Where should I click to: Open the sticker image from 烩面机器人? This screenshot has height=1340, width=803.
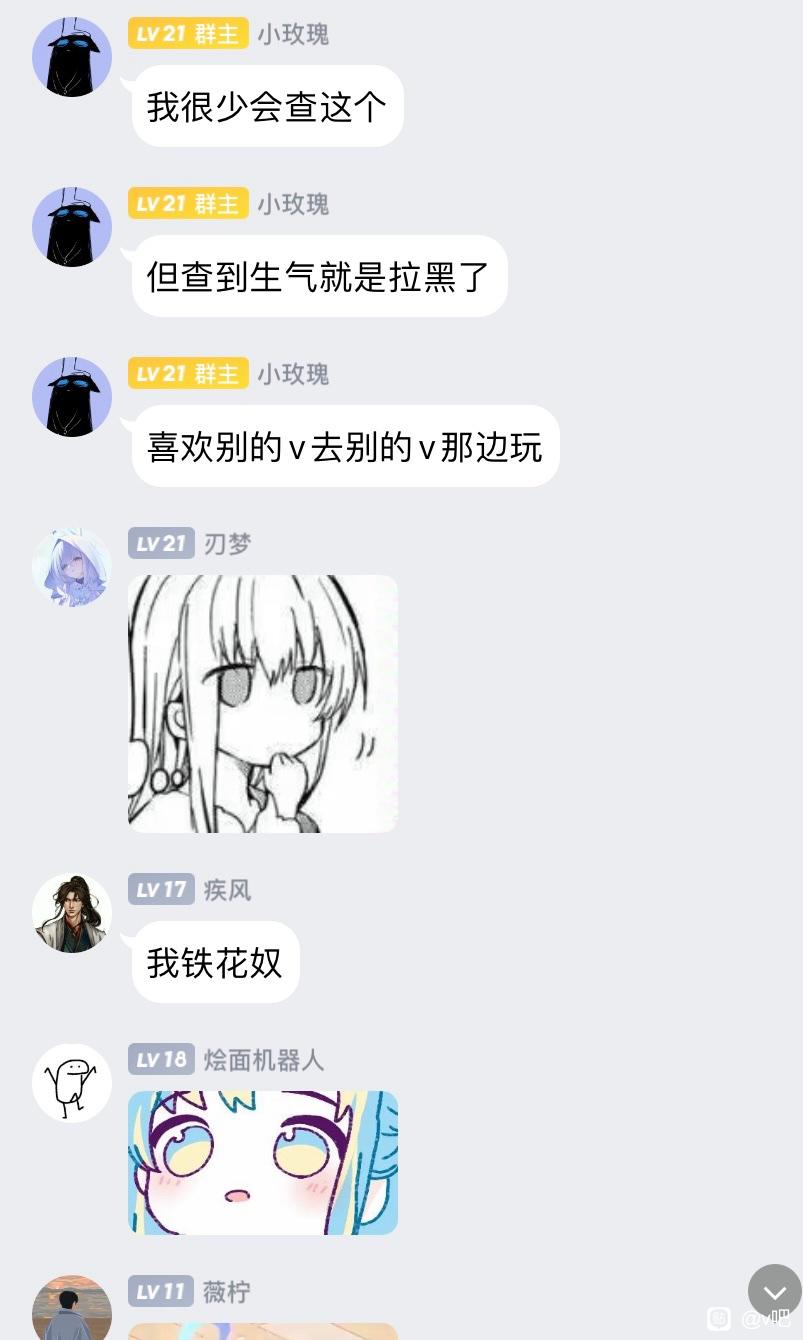263,1162
